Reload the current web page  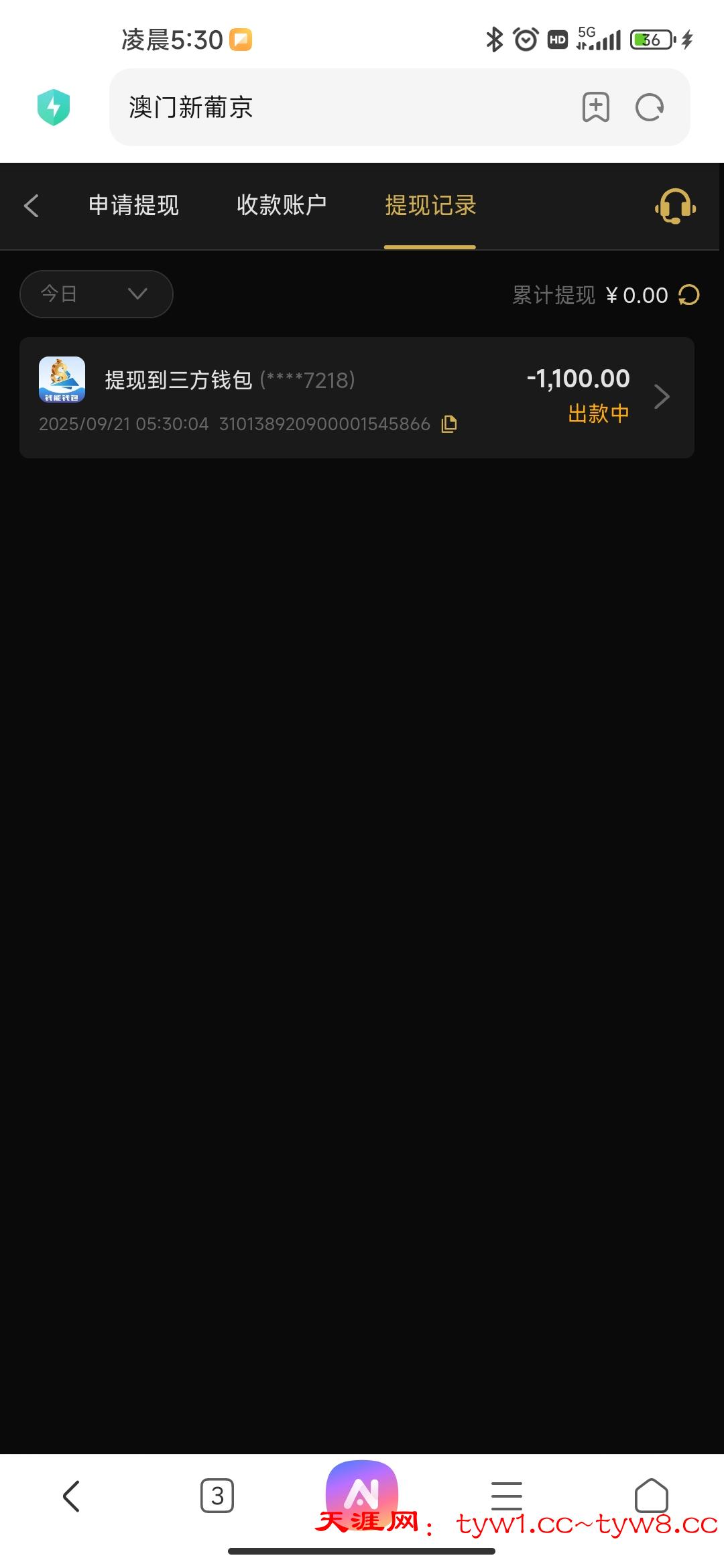tap(650, 107)
